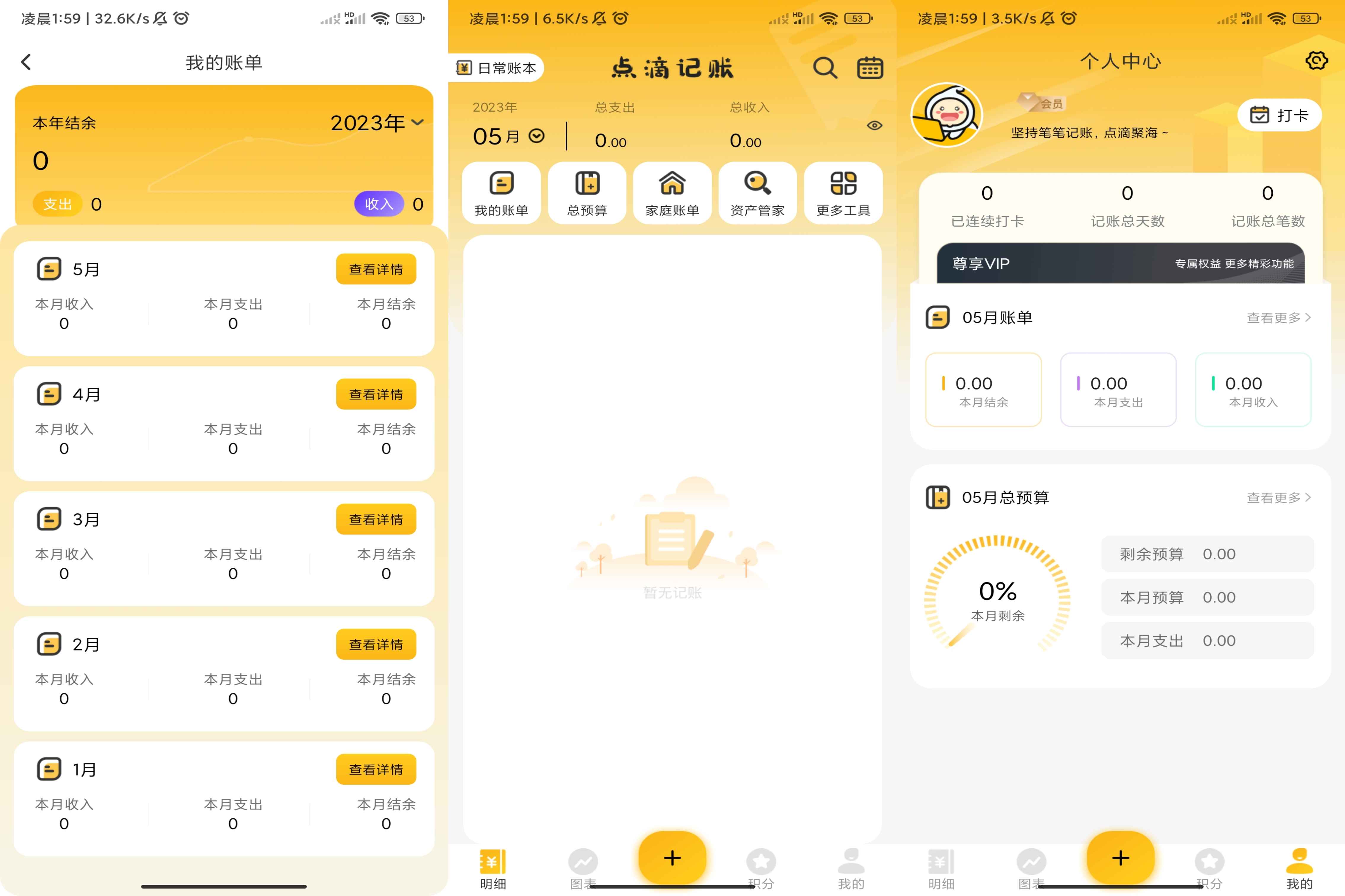Open the 尊享VIP banner
1345x896 pixels.
1120,263
